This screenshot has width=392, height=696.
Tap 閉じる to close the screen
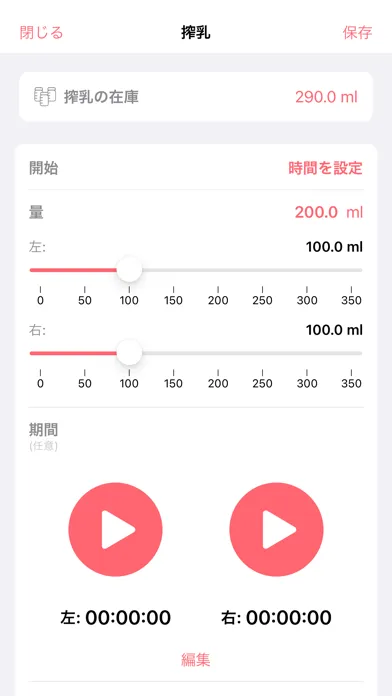pyautogui.click(x=41, y=33)
